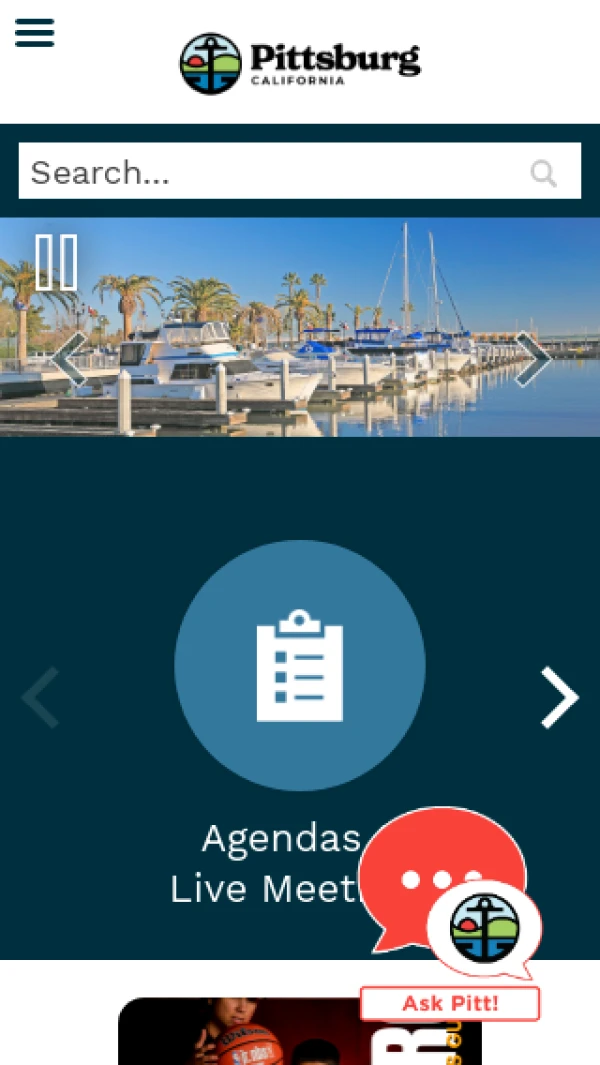Open the hamburger navigation menu
The image size is (600, 1065).
[34, 32]
